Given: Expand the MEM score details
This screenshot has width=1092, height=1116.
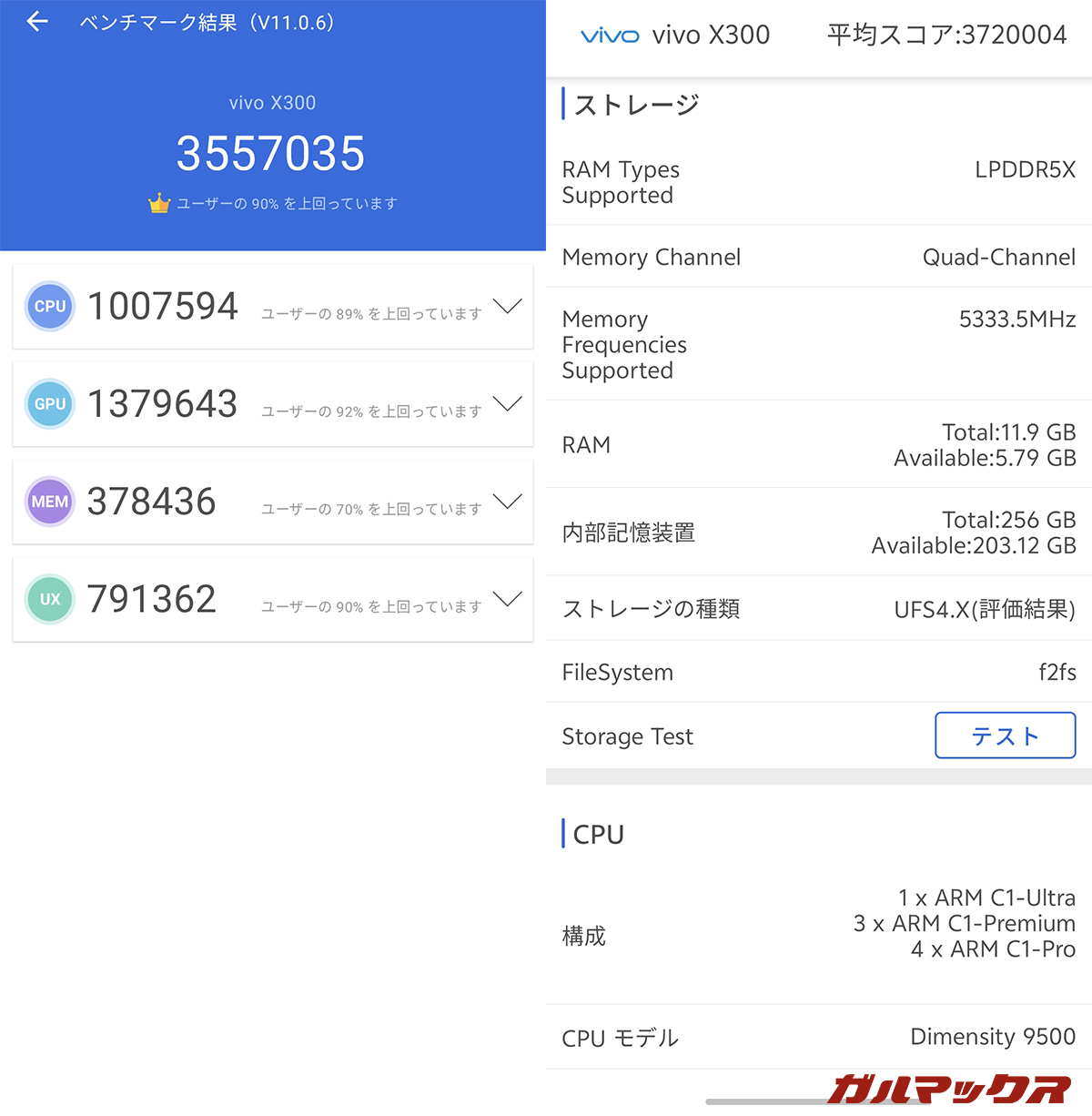Looking at the screenshot, I should pyautogui.click(x=507, y=501).
